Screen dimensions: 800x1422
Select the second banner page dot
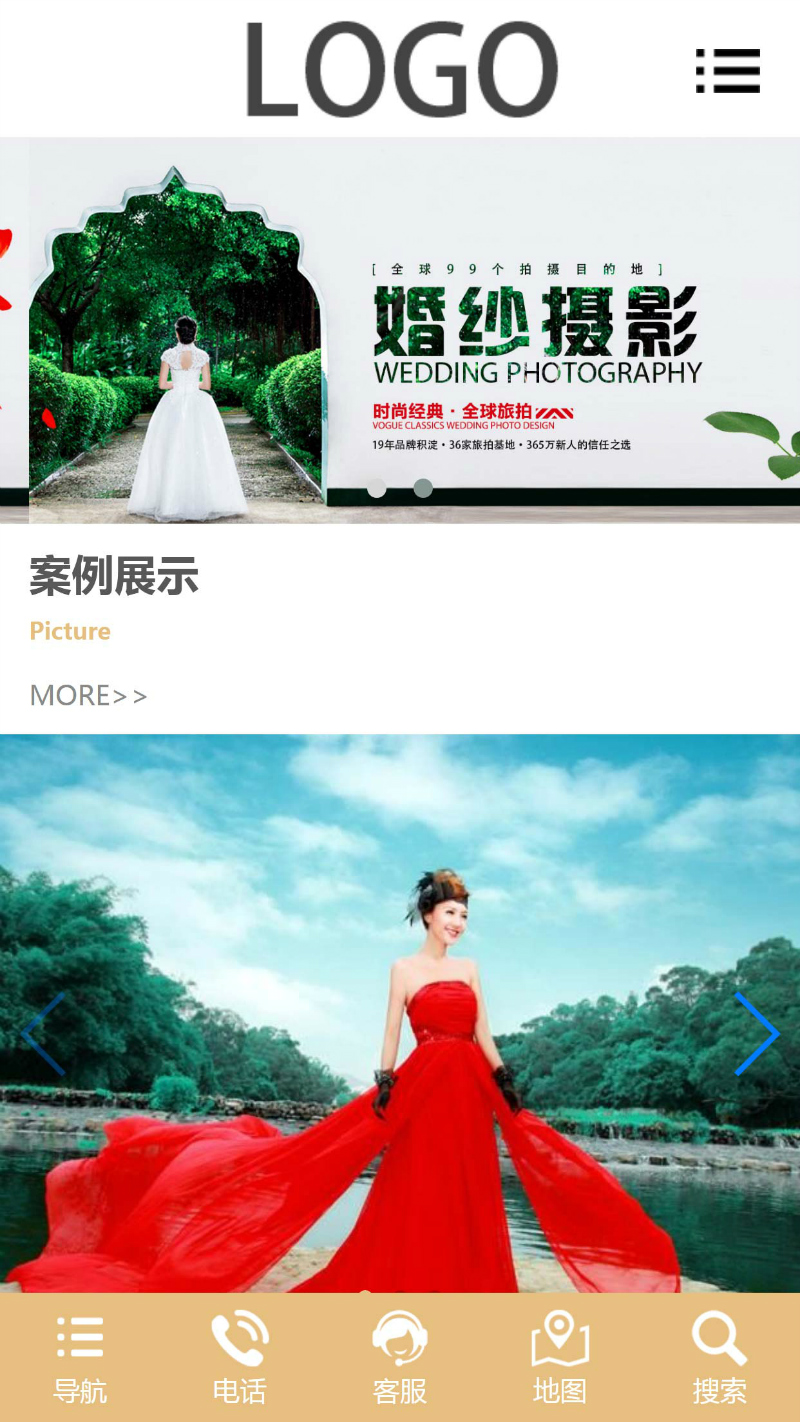tap(423, 488)
